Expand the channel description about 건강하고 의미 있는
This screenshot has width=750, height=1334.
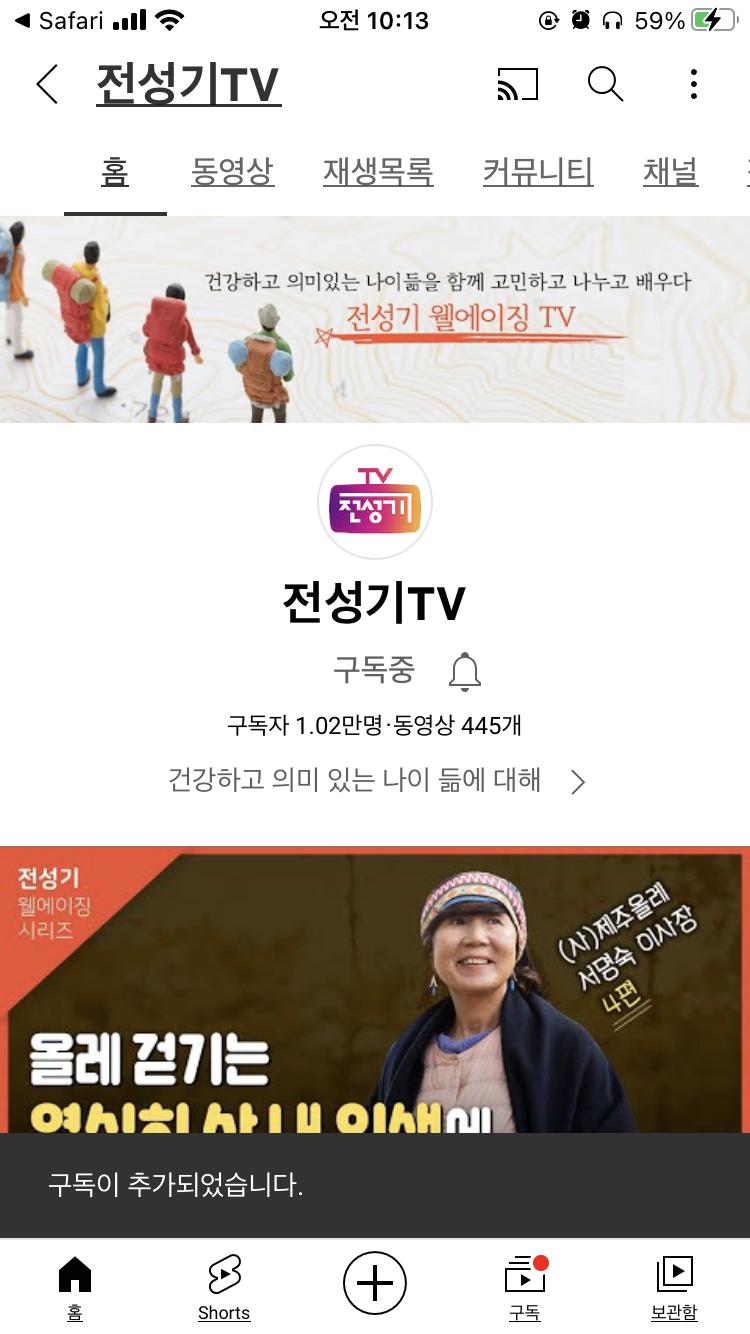pyautogui.click(x=376, y=780)
